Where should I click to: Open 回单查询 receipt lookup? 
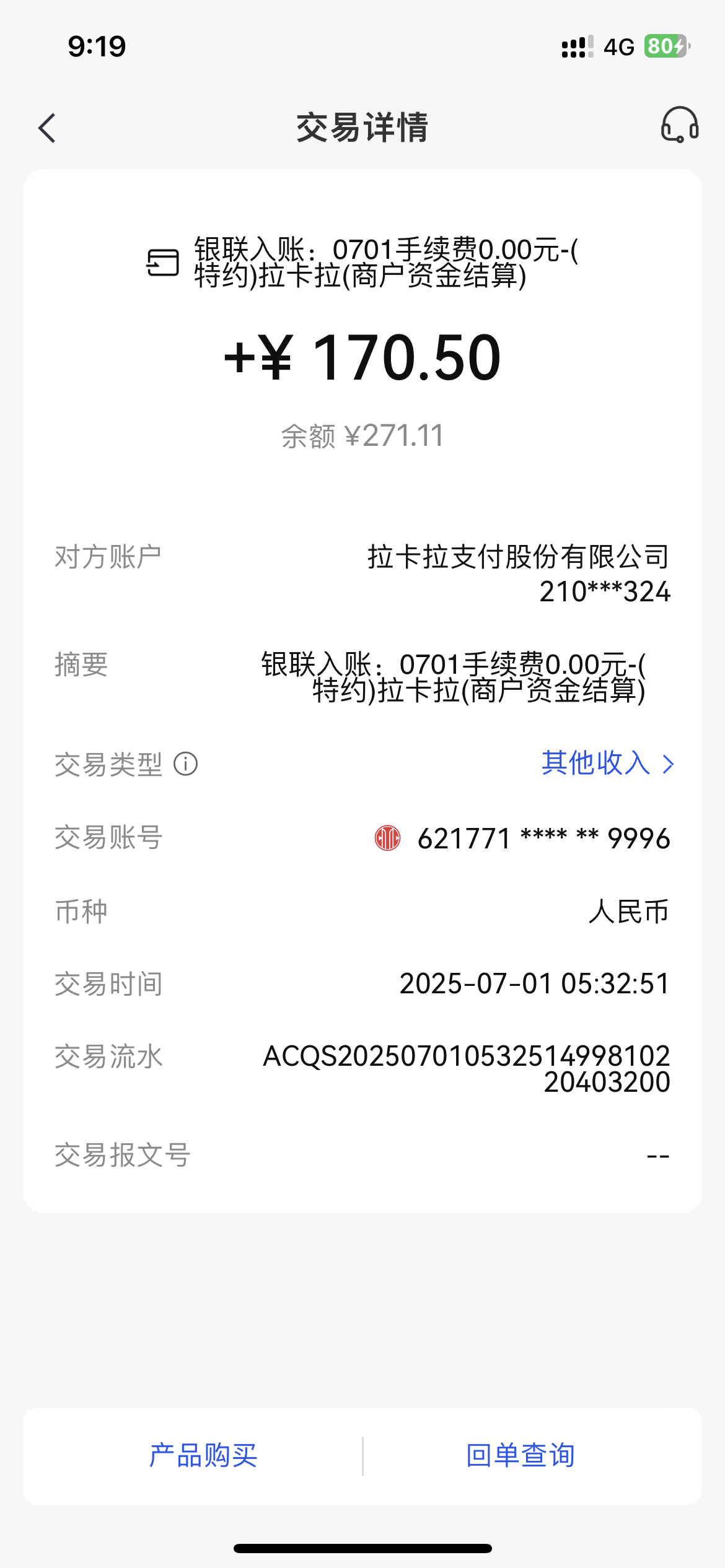coord(521,1455)
